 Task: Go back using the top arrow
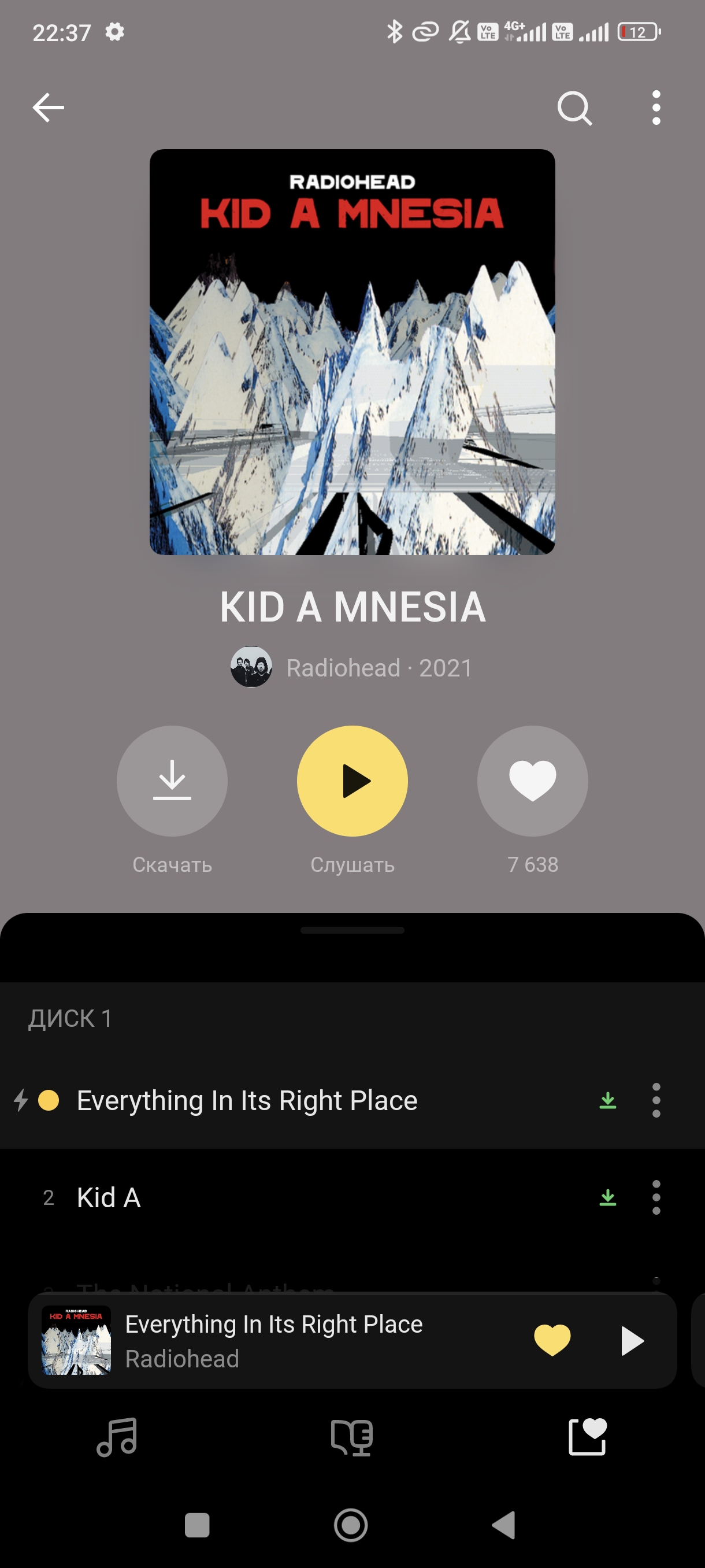point(48,108)
